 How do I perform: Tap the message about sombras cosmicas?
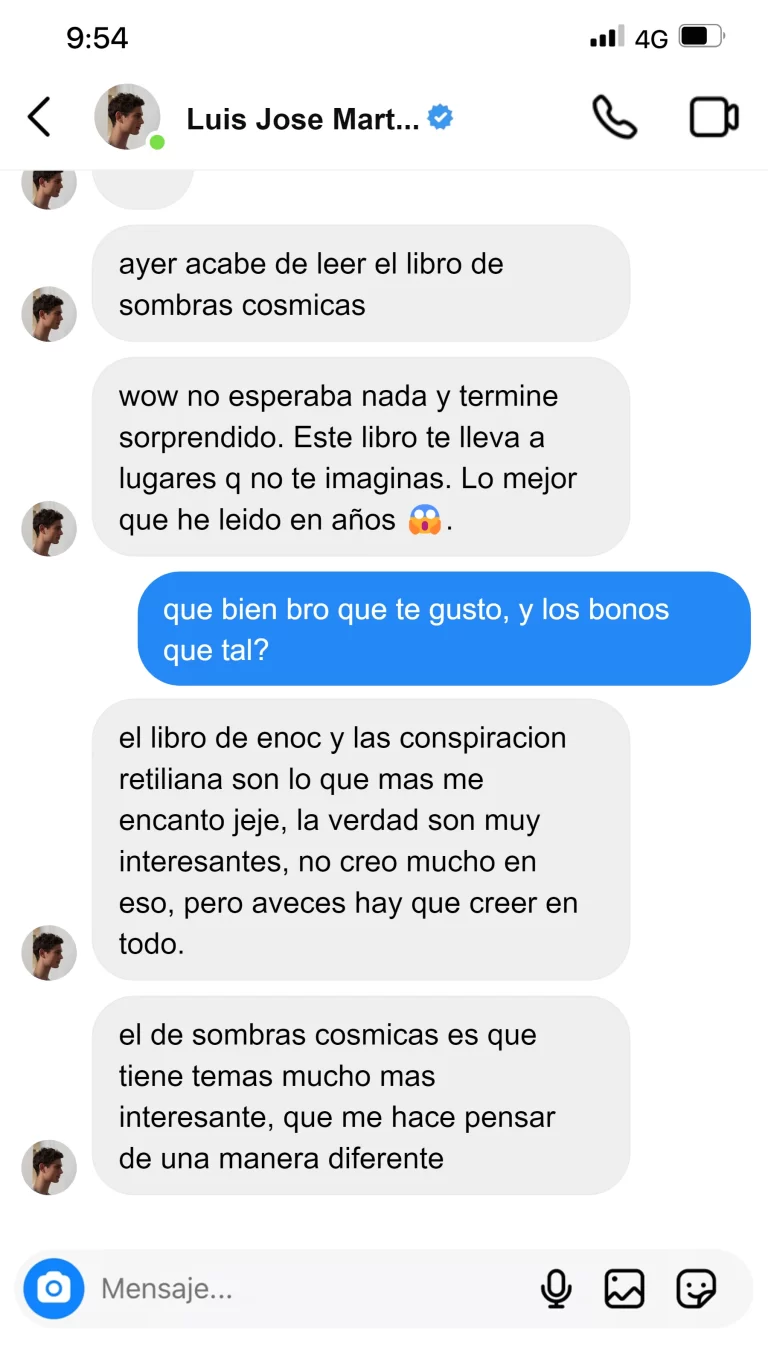tap(360, 283)
